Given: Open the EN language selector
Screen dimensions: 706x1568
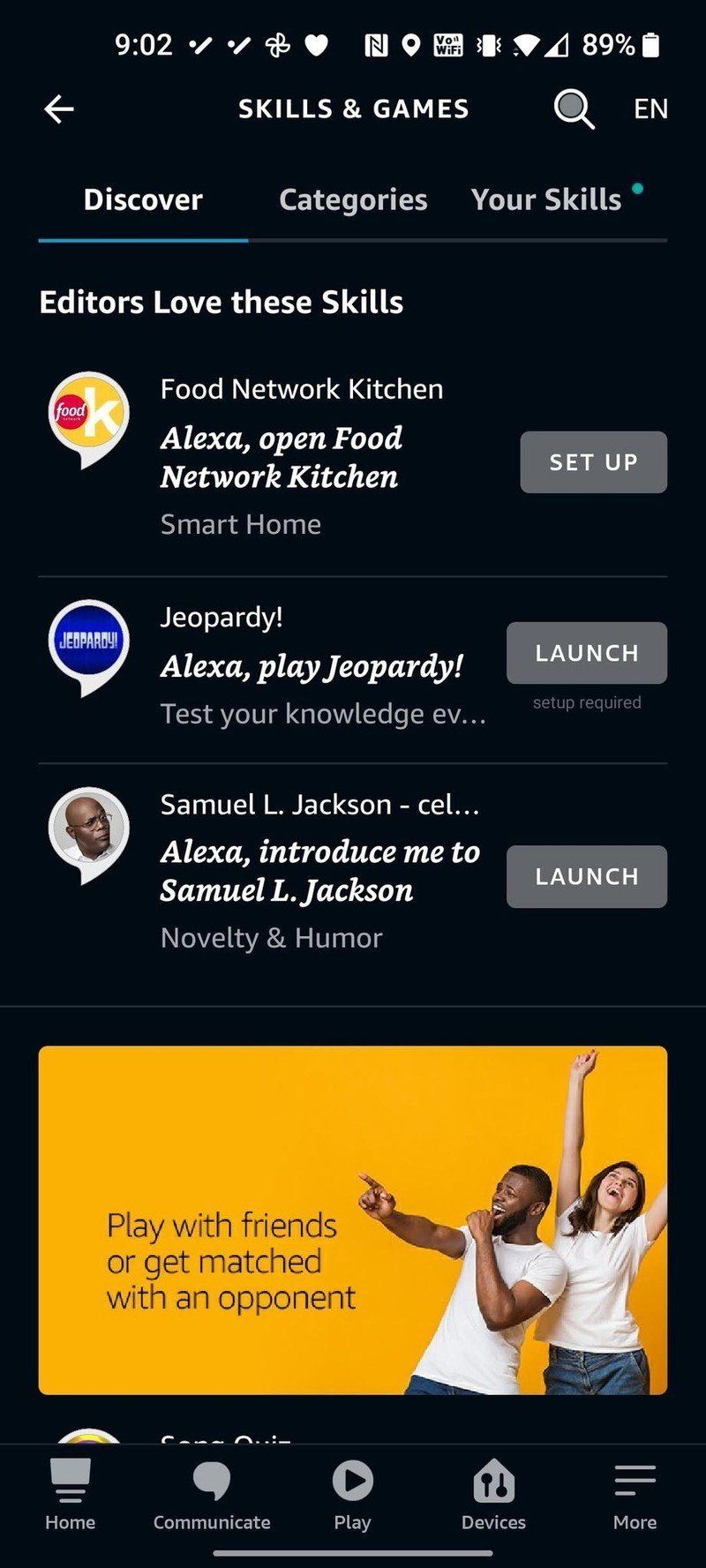Looking at the screenshot, I should point(651,109).
